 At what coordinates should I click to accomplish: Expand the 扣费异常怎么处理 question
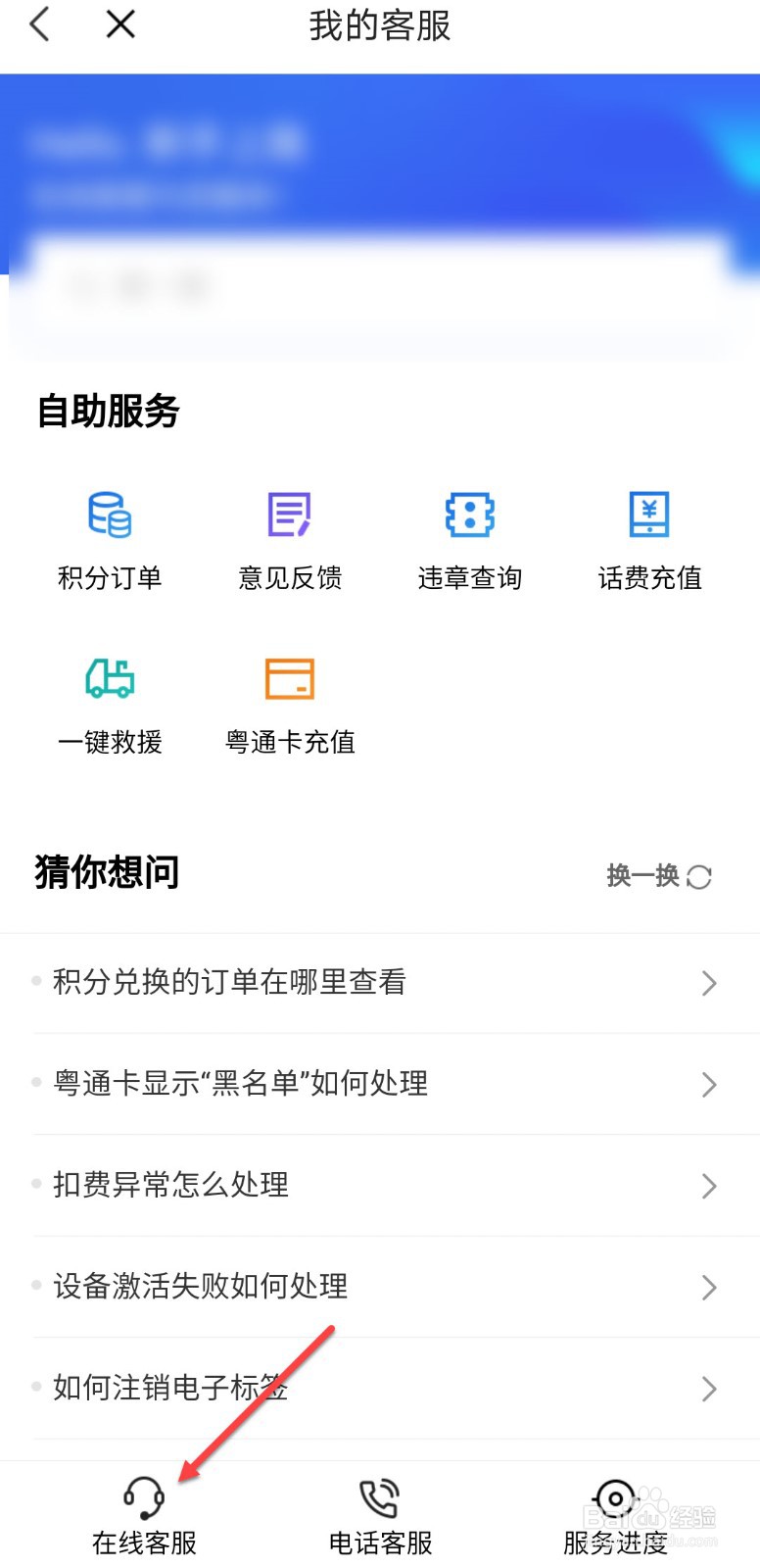click(380, 1186)
